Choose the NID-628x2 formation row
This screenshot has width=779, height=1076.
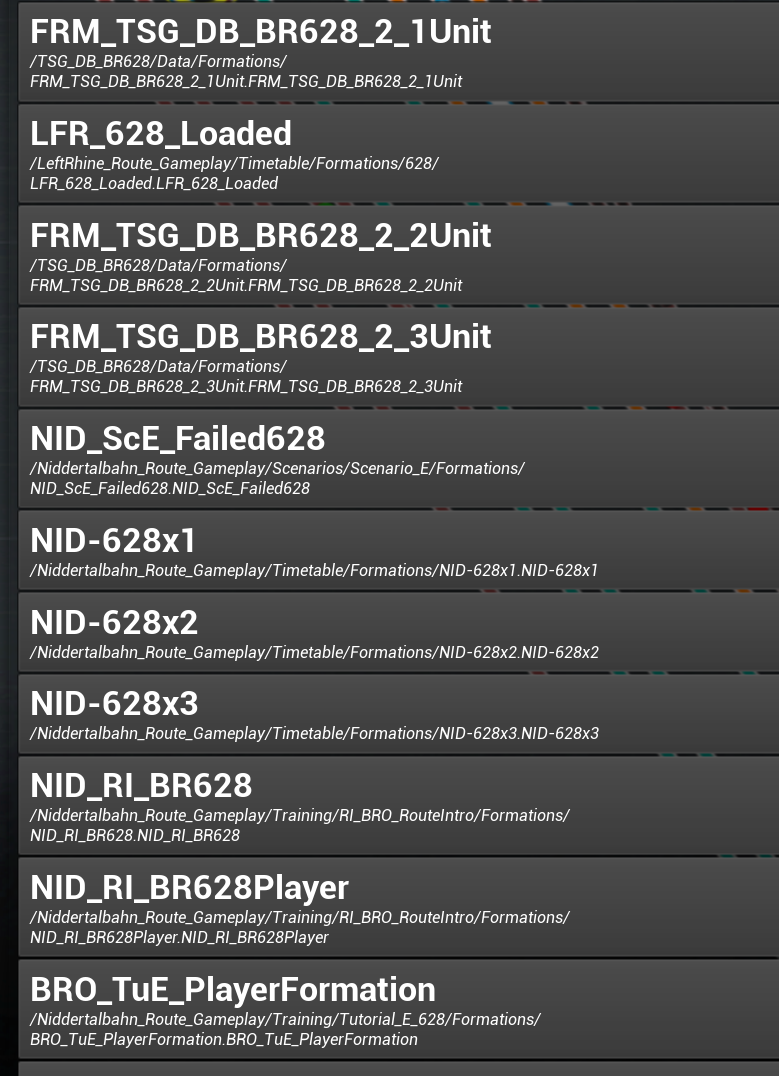pos(398,632)
